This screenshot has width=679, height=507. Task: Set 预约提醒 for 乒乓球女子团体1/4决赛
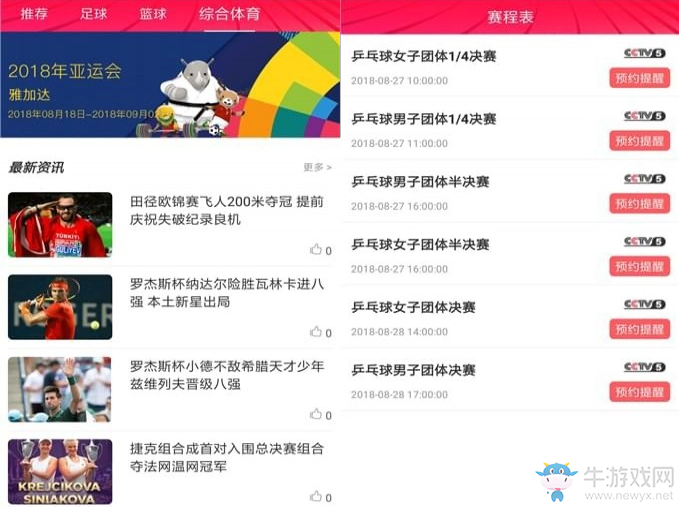coord(639,78)
